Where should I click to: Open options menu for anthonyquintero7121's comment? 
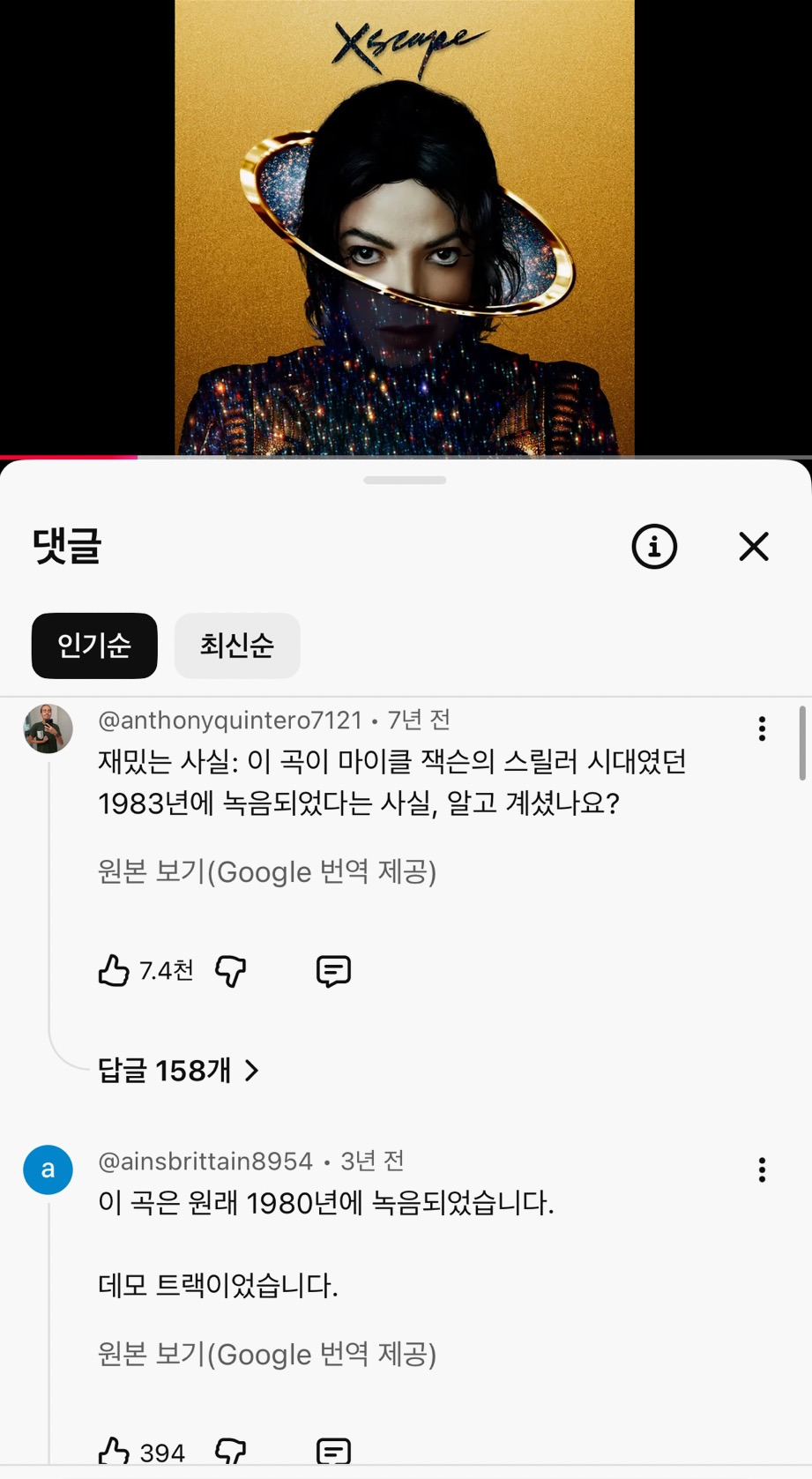click(x=762, y=728)
